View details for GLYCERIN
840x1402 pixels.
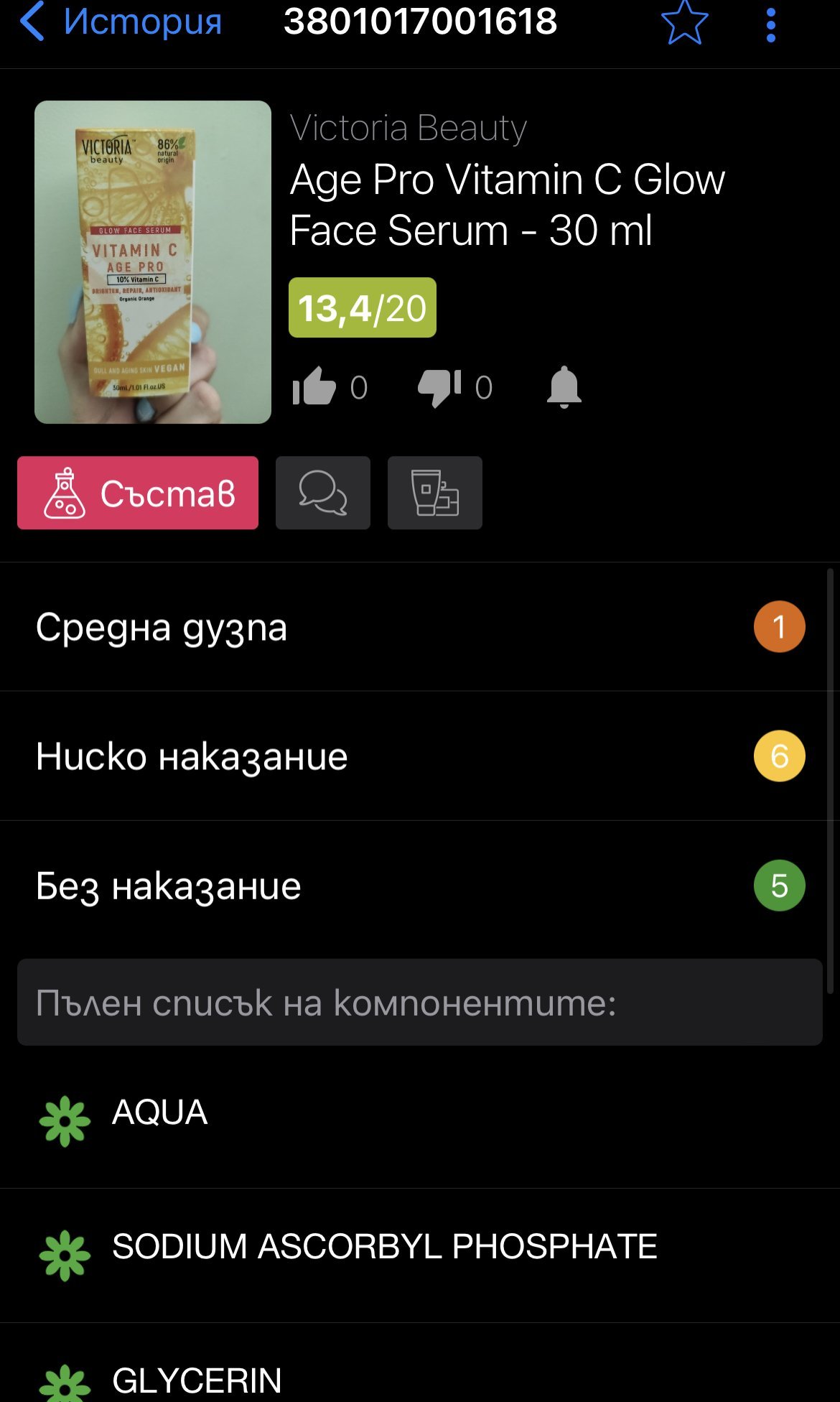197,1379
